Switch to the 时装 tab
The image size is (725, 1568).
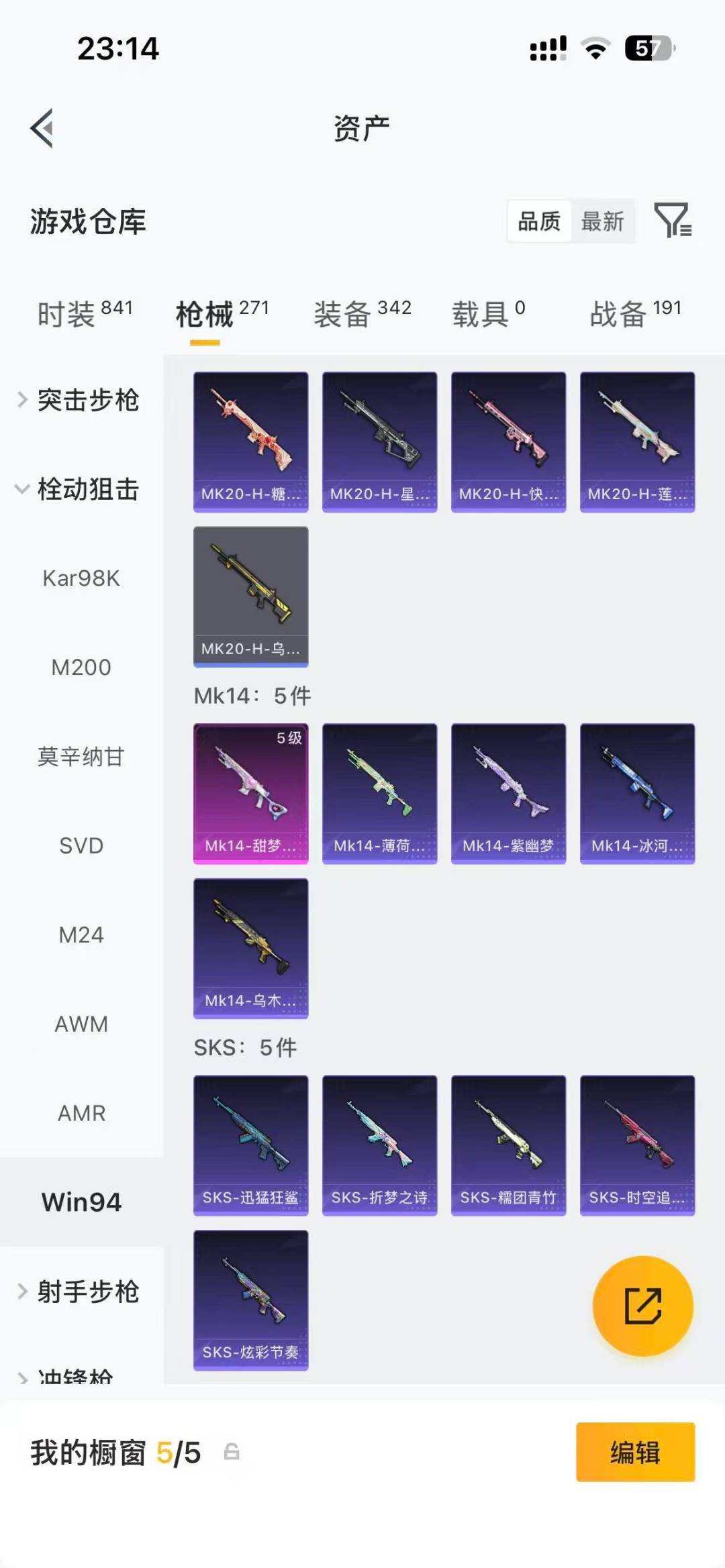pyautogui.click(x=85, y=313)
